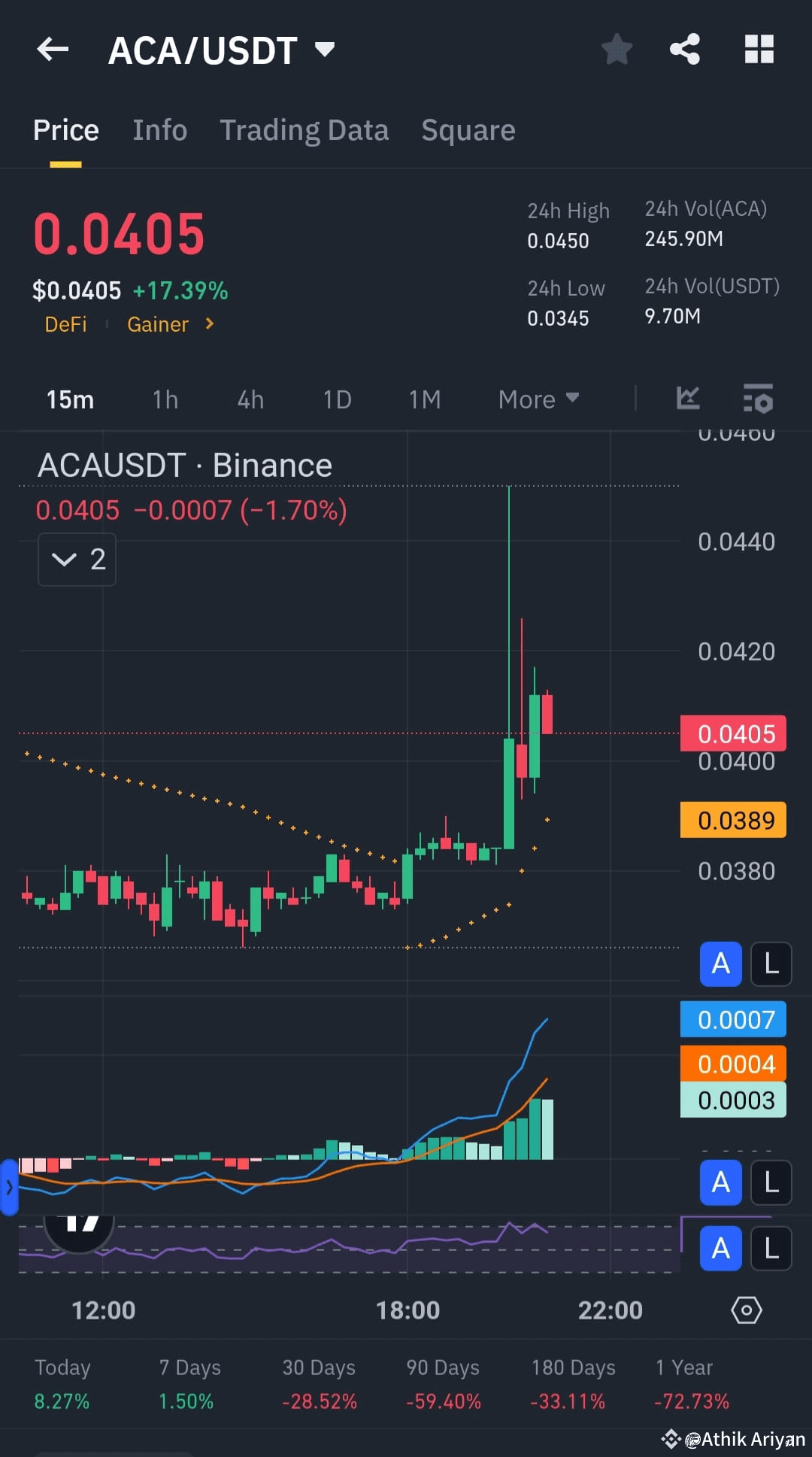Tap the Binance watermark diamond icon
812x1457 pixels.
coord(671,1438)
